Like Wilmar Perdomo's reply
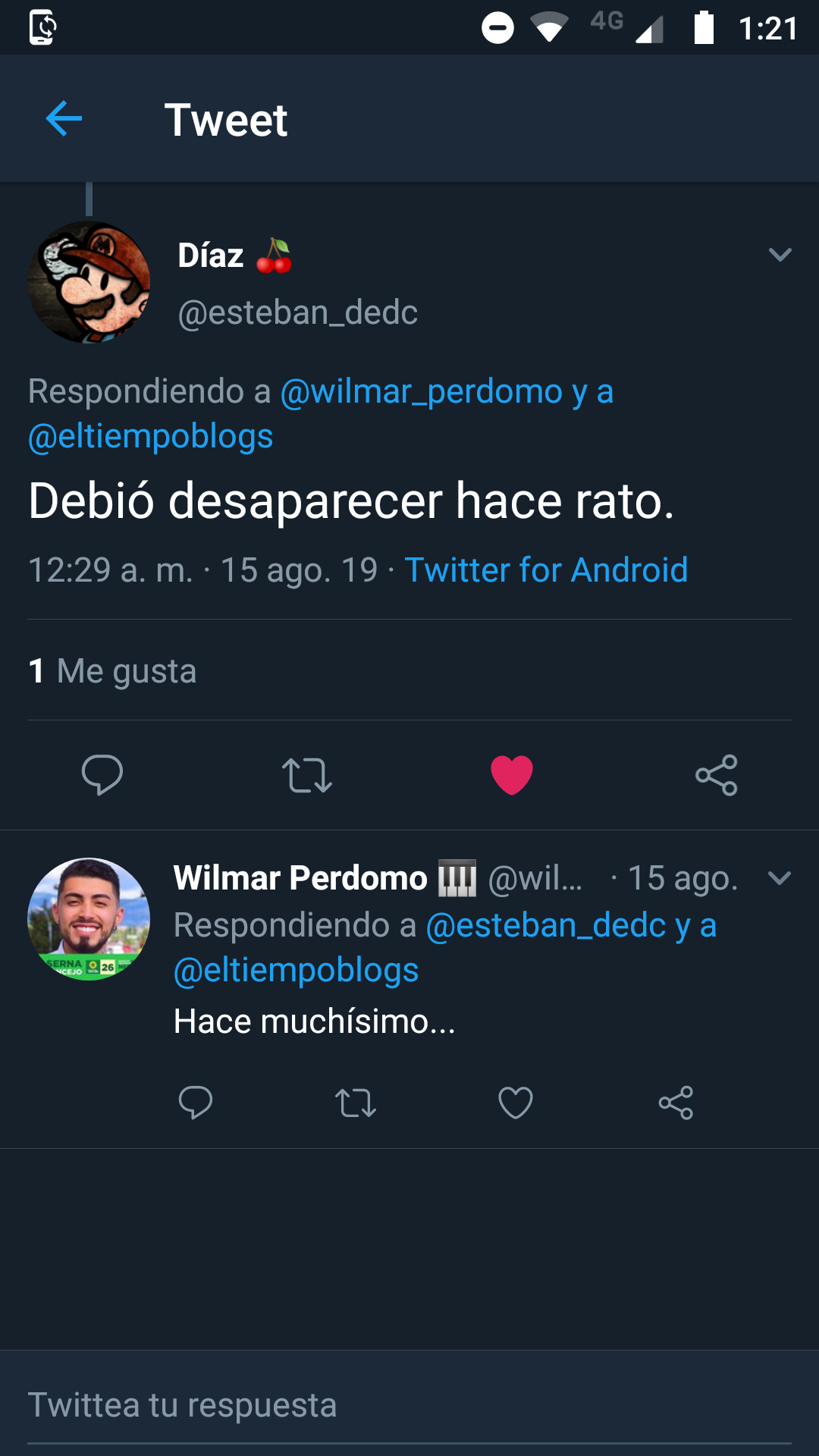The image size is (819, 1456). (x=516, y=1103)
